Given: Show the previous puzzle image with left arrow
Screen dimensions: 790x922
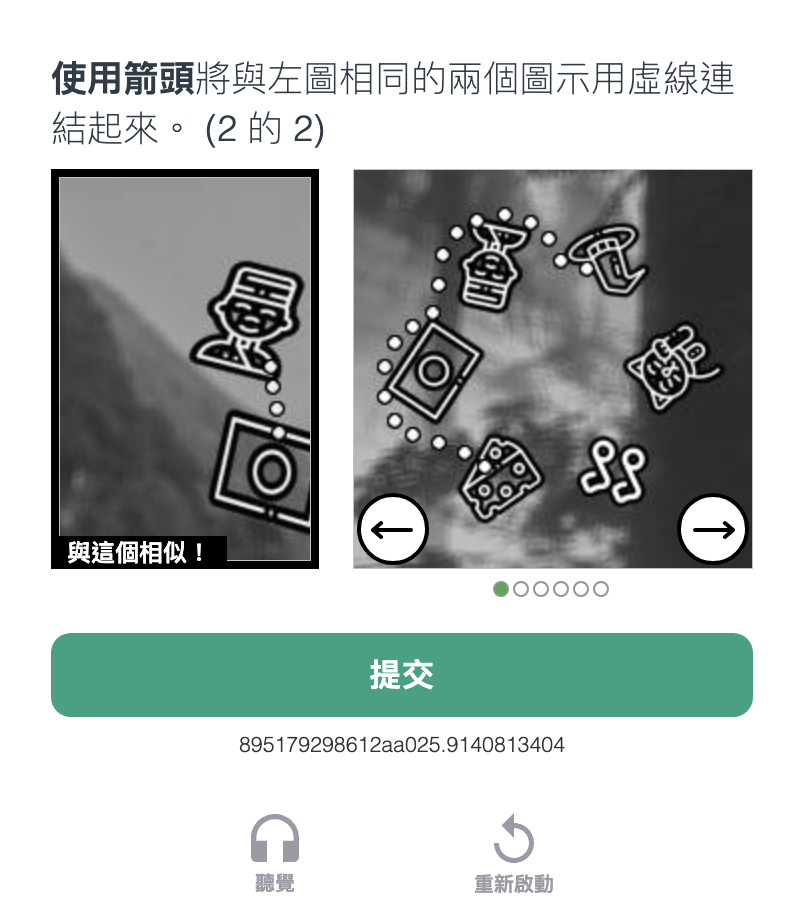Looking at the screenshot, I should [x=392, y=529].
